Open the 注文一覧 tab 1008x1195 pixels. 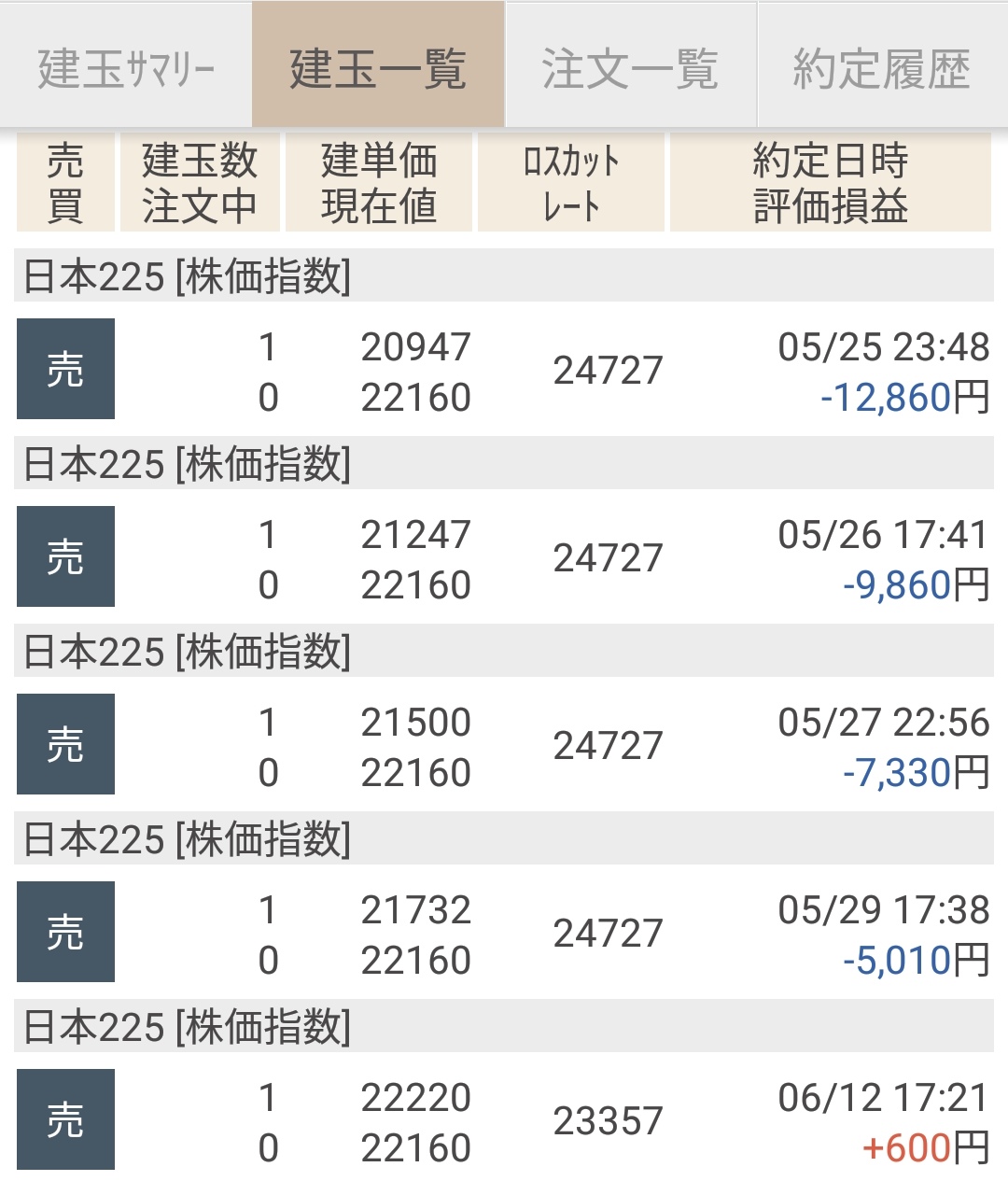point(630,68)
